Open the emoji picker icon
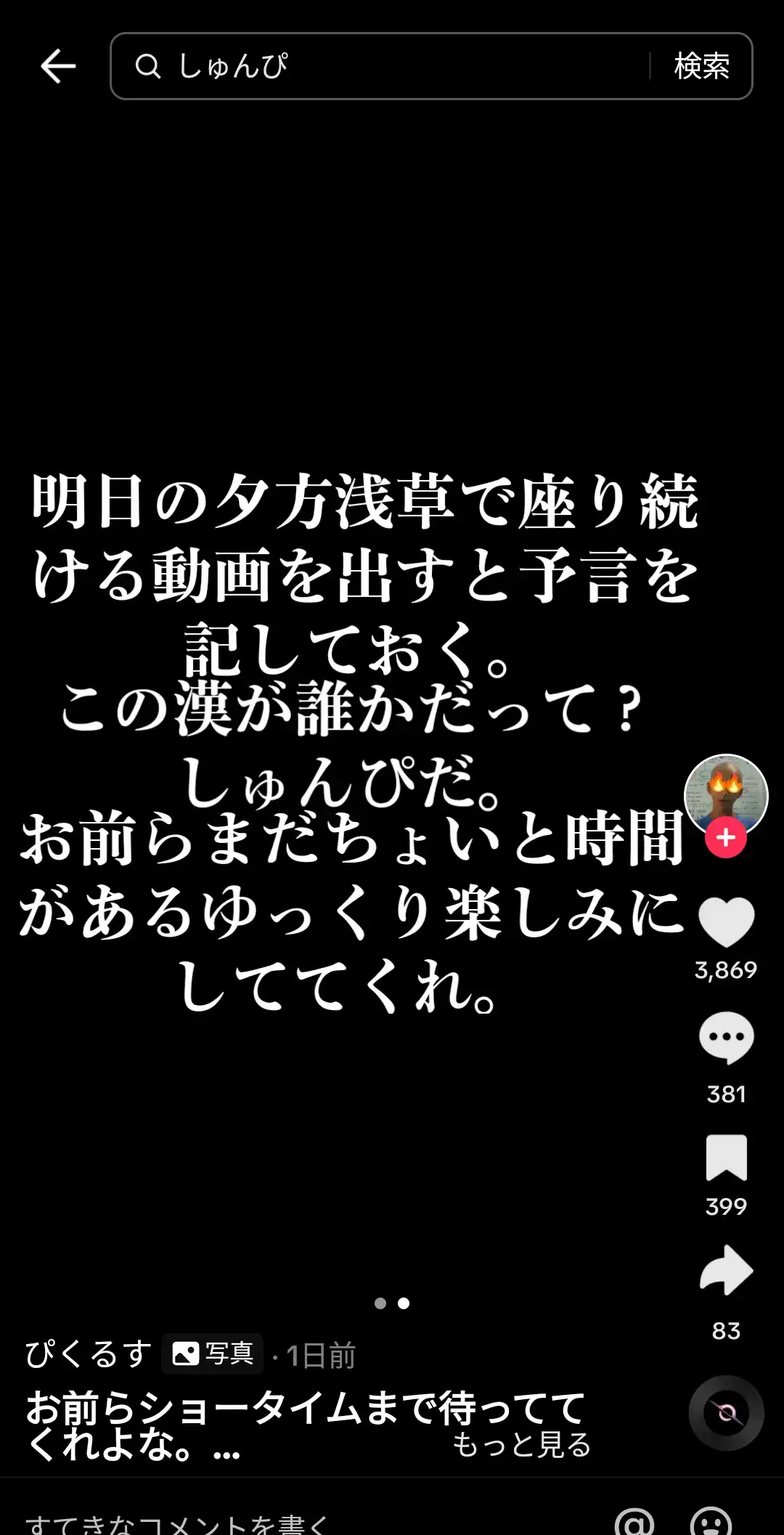The image size is (784, 1535). (711, 1522)
